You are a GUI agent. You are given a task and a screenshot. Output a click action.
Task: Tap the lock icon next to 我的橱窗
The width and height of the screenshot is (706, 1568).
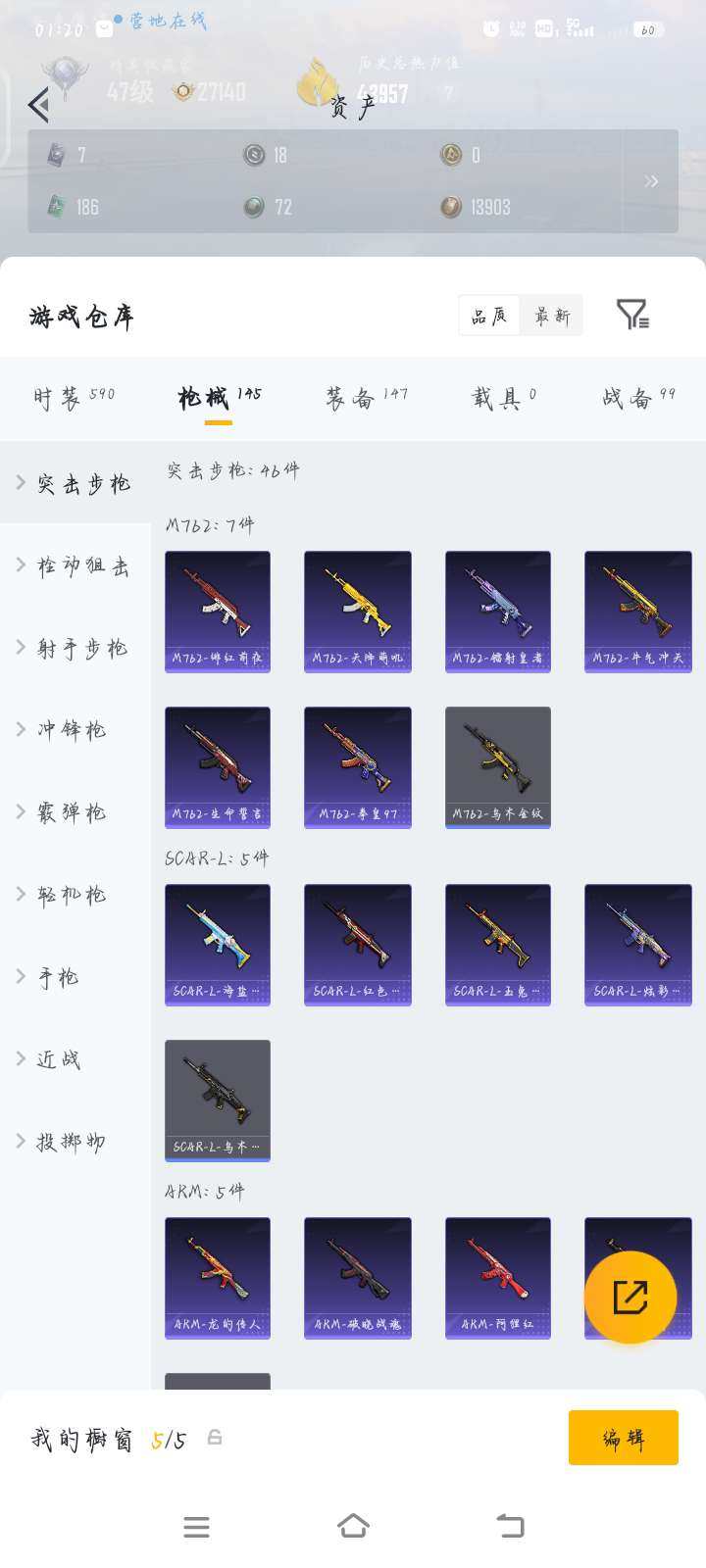(x=216, y=1438)
